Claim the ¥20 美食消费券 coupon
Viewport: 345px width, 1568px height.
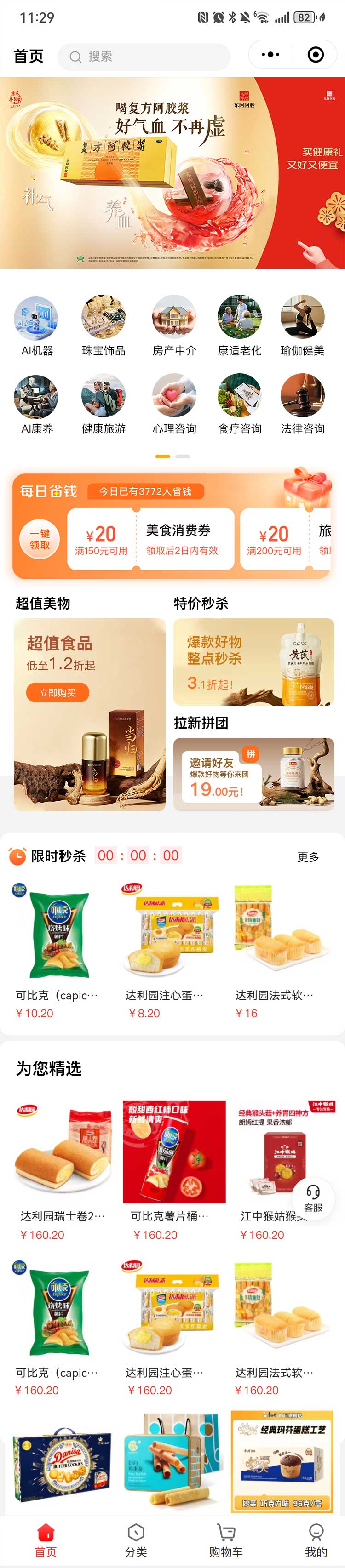[150, 539]
